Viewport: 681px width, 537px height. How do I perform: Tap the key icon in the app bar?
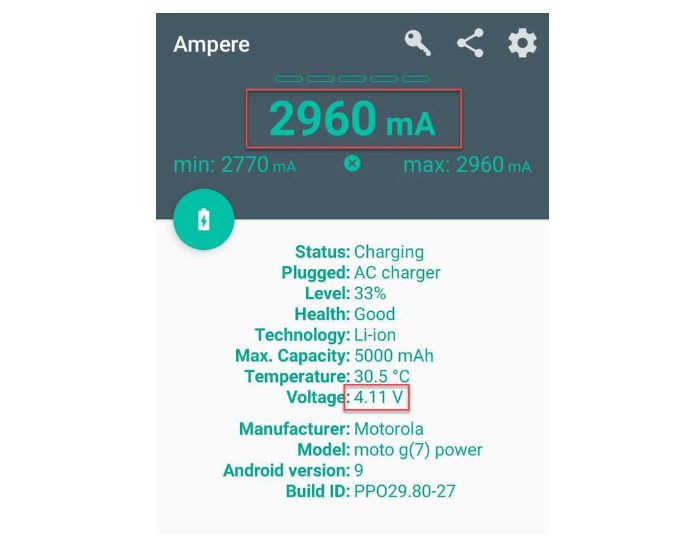(x=417, y=43)
